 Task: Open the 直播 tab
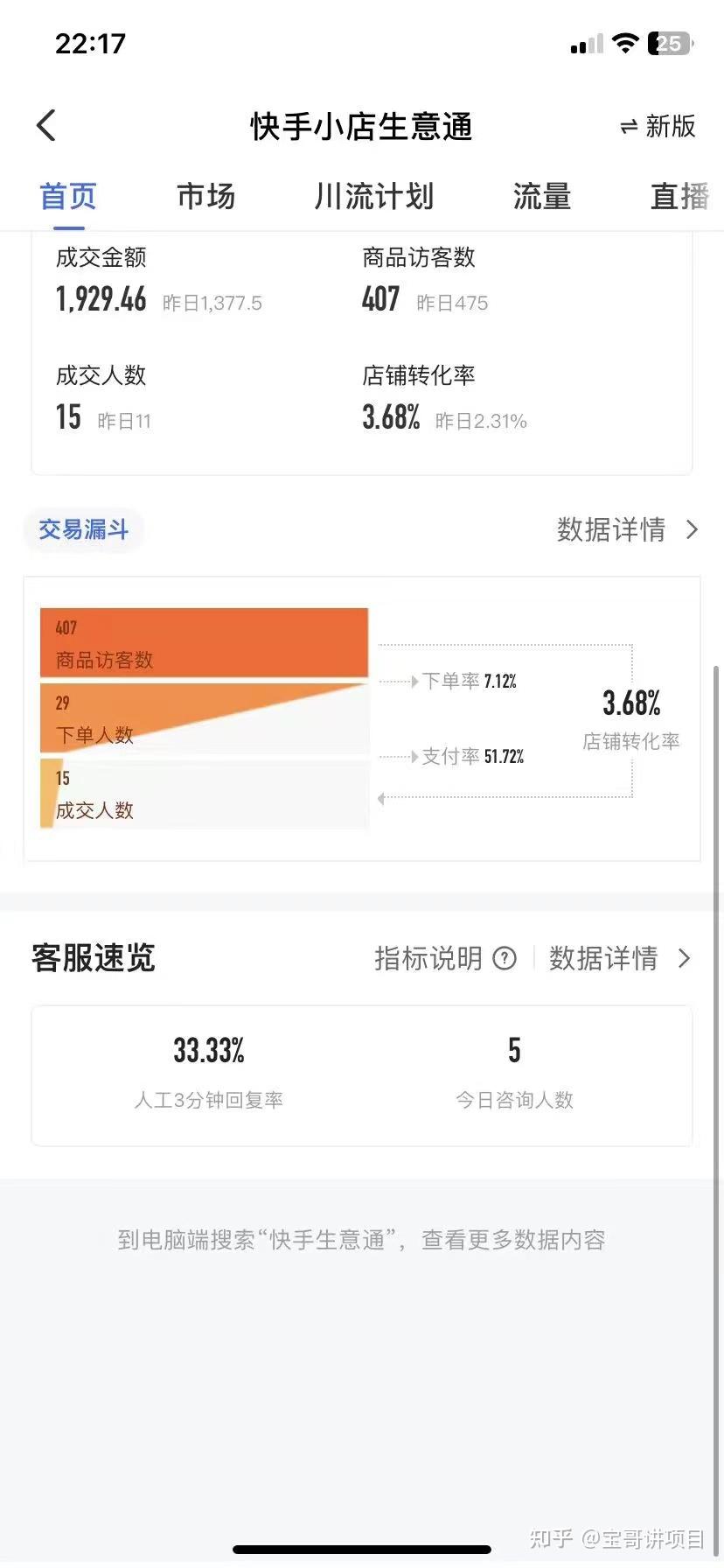(x=679, y=197)
